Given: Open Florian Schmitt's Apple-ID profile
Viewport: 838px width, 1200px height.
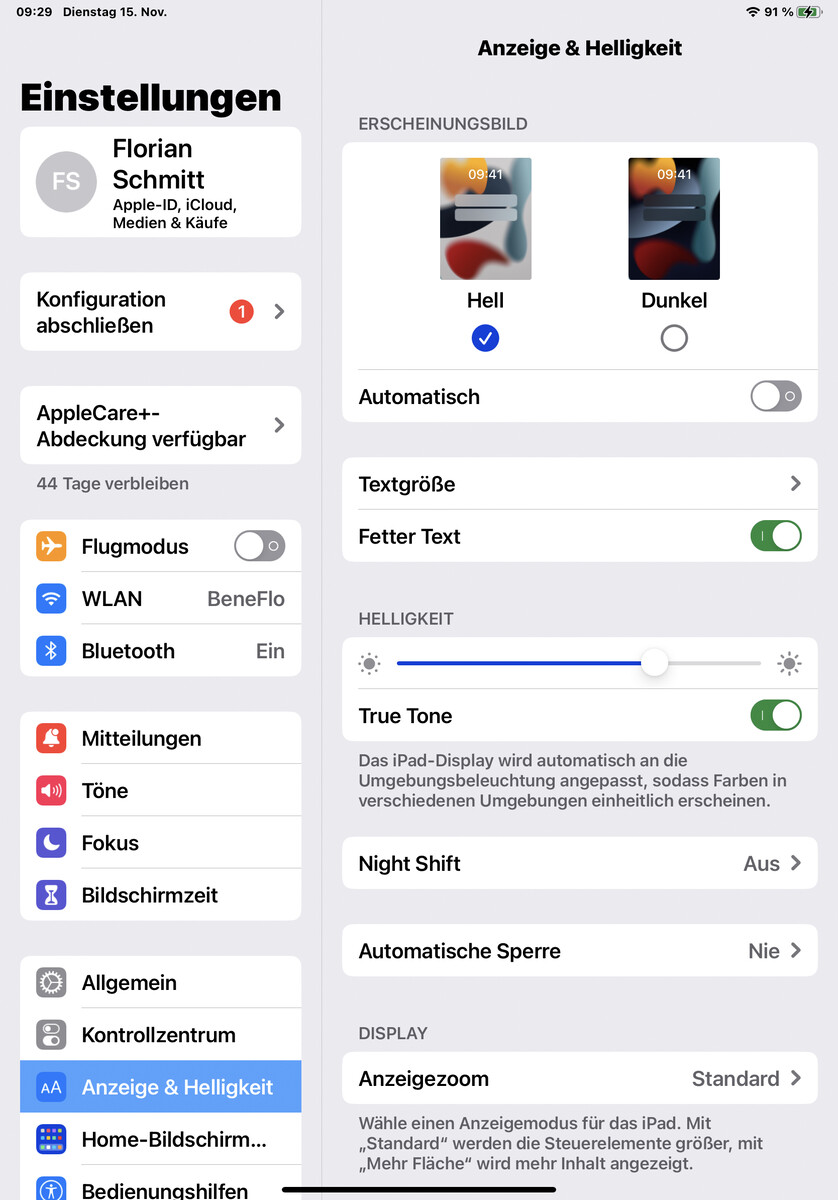Looking at the screenshot, I should 160,182.
